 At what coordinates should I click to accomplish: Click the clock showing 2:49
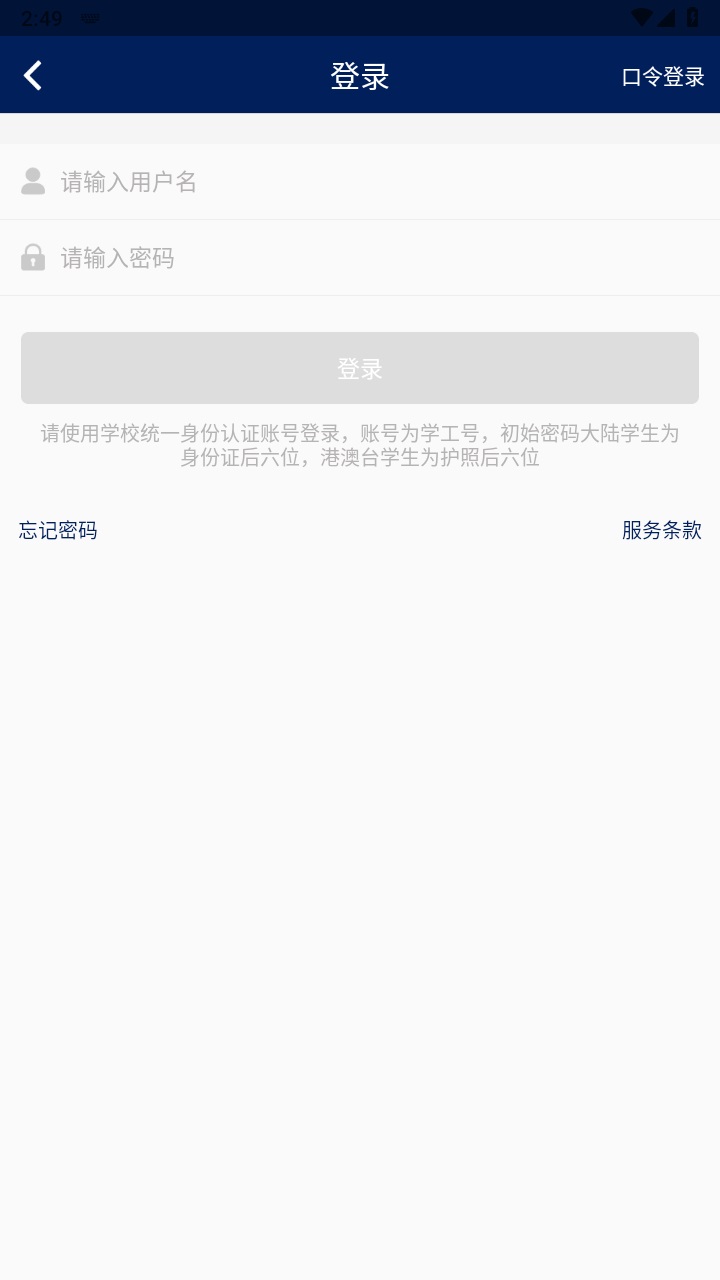pos(42,16)
